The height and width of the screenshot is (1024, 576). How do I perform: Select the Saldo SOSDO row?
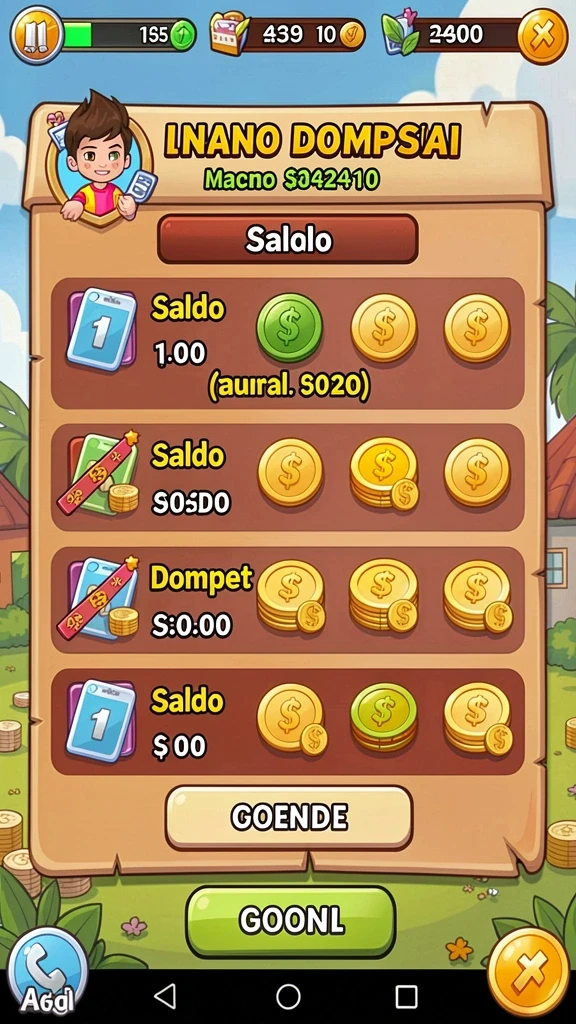point(287,477)
